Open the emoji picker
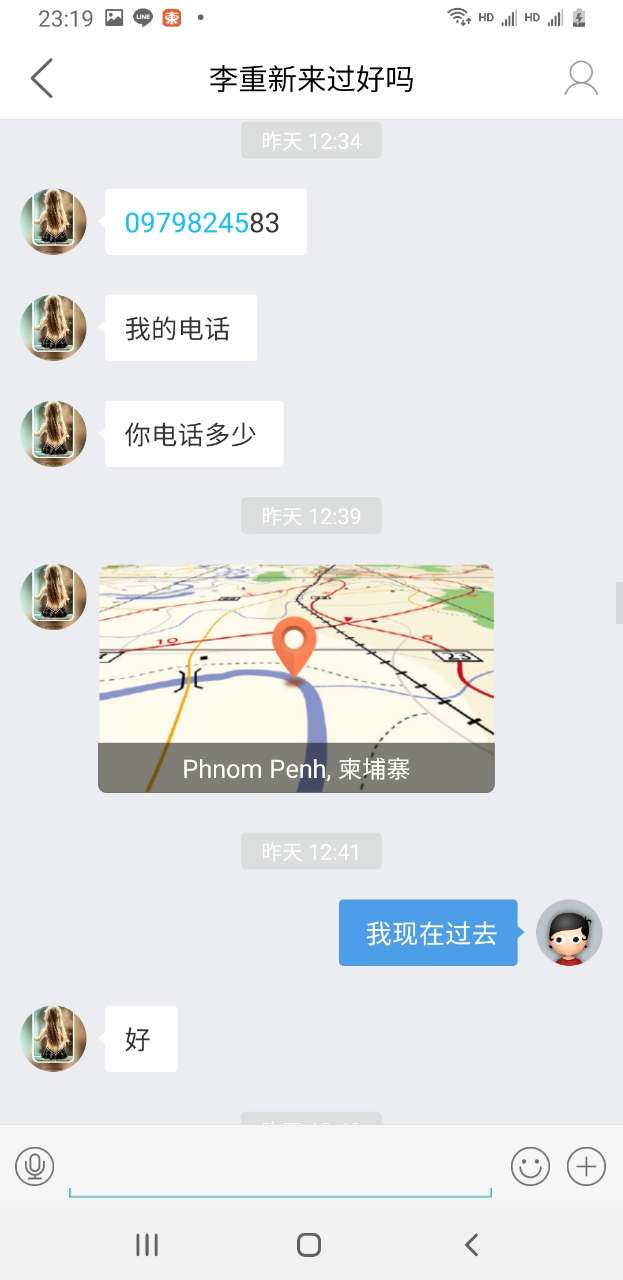This screenshot has height=1280, width=623. (x=530, y=1166)
